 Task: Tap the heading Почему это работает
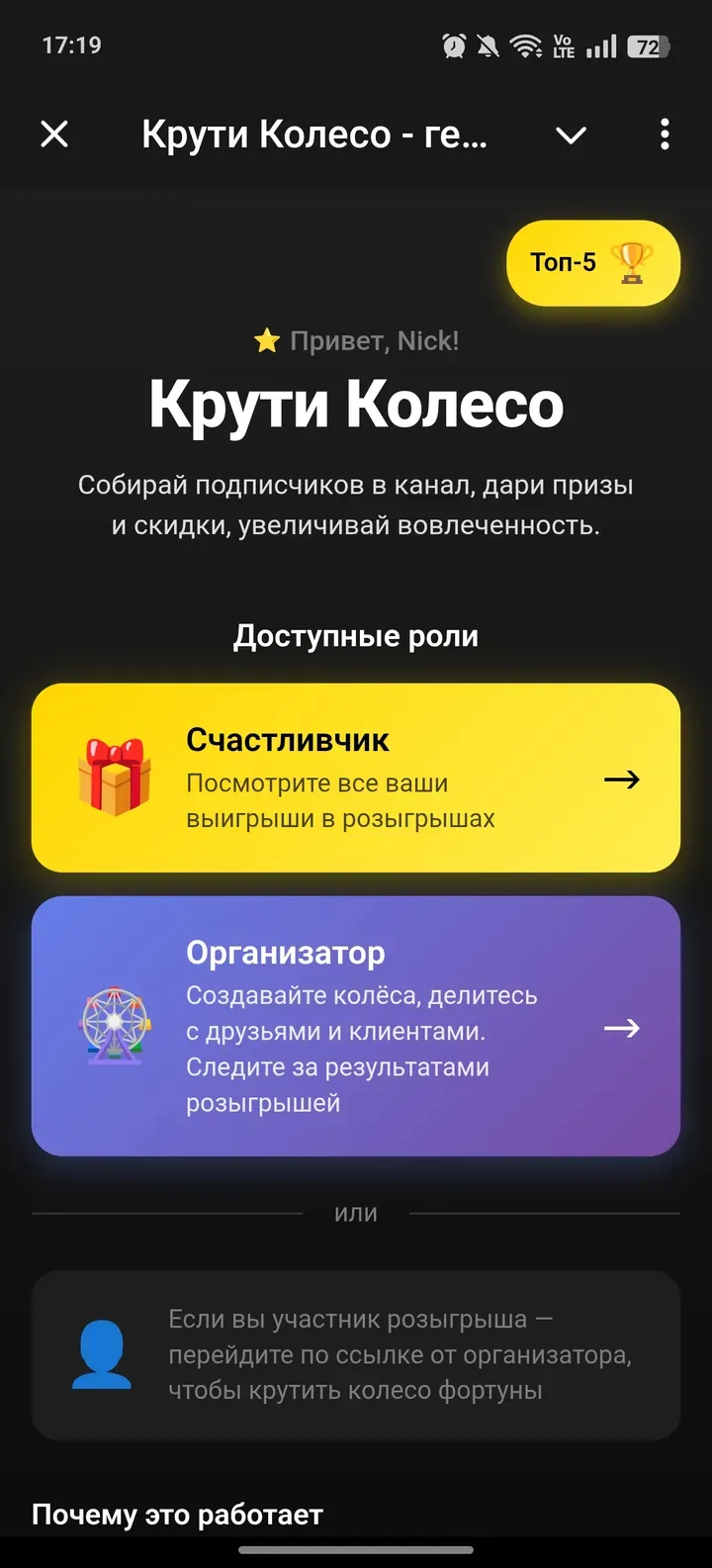[177, 1515]
